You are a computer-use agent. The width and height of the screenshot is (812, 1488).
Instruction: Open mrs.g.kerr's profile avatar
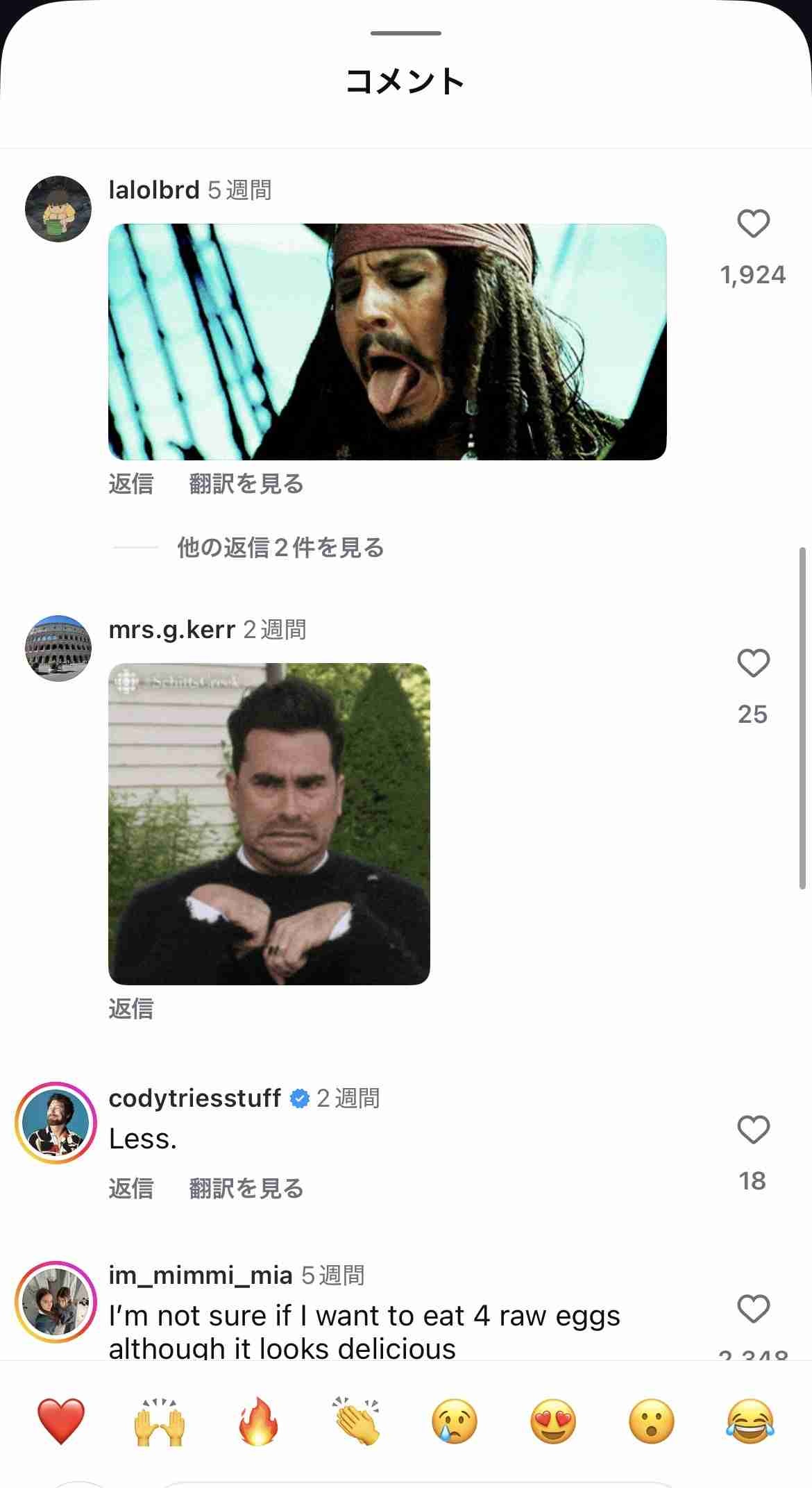click(58, 648)
